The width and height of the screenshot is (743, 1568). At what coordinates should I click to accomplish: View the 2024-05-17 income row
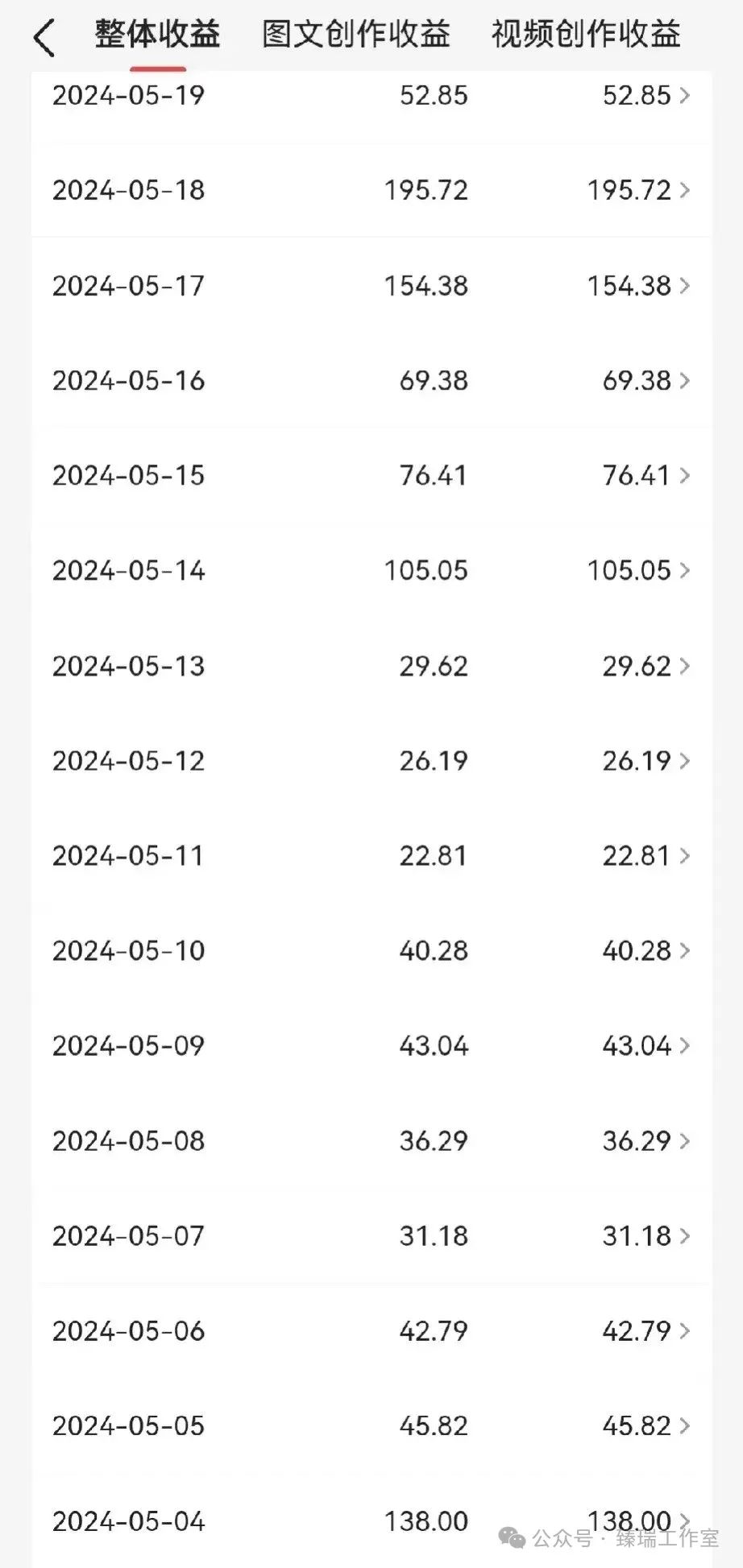coord(371,286)
